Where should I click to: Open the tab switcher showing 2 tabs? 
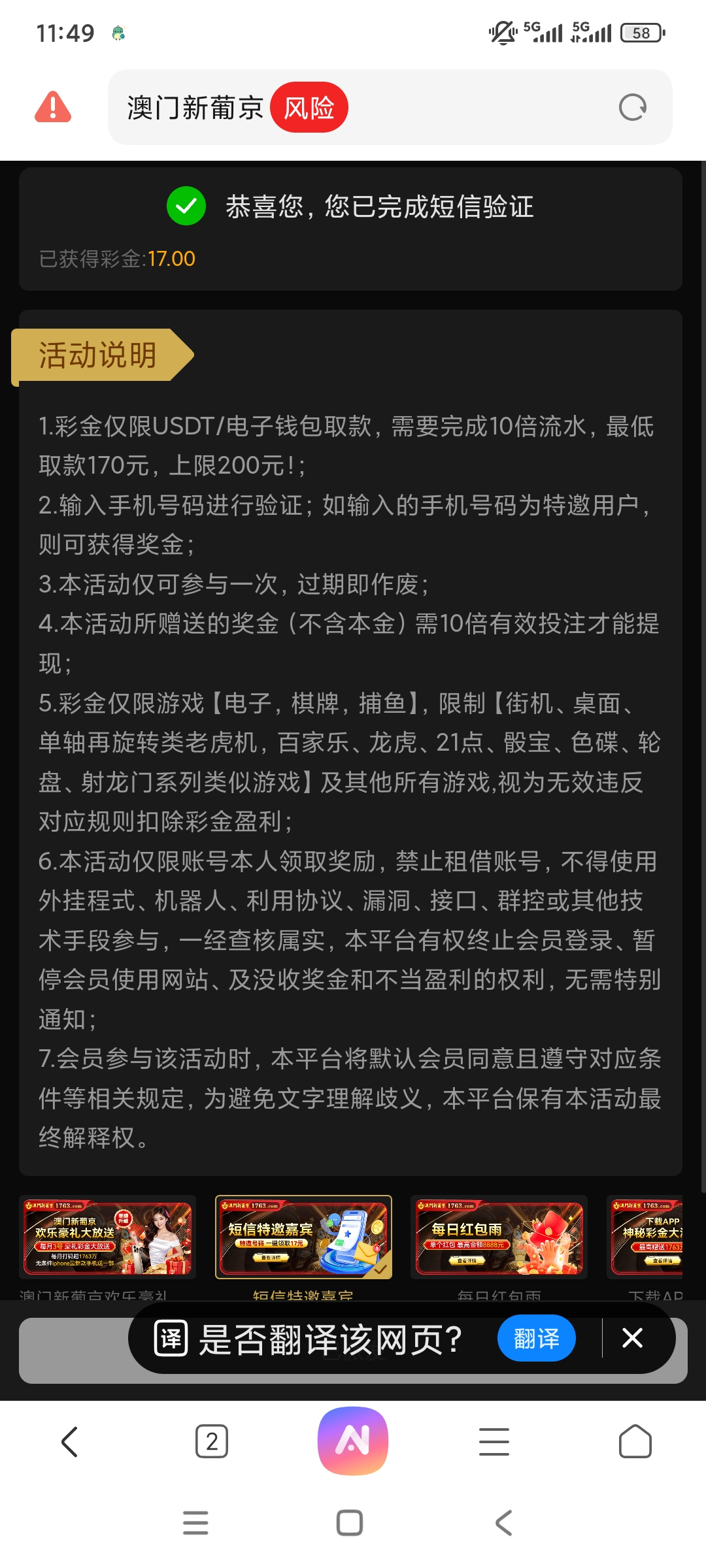point(212,1441)
